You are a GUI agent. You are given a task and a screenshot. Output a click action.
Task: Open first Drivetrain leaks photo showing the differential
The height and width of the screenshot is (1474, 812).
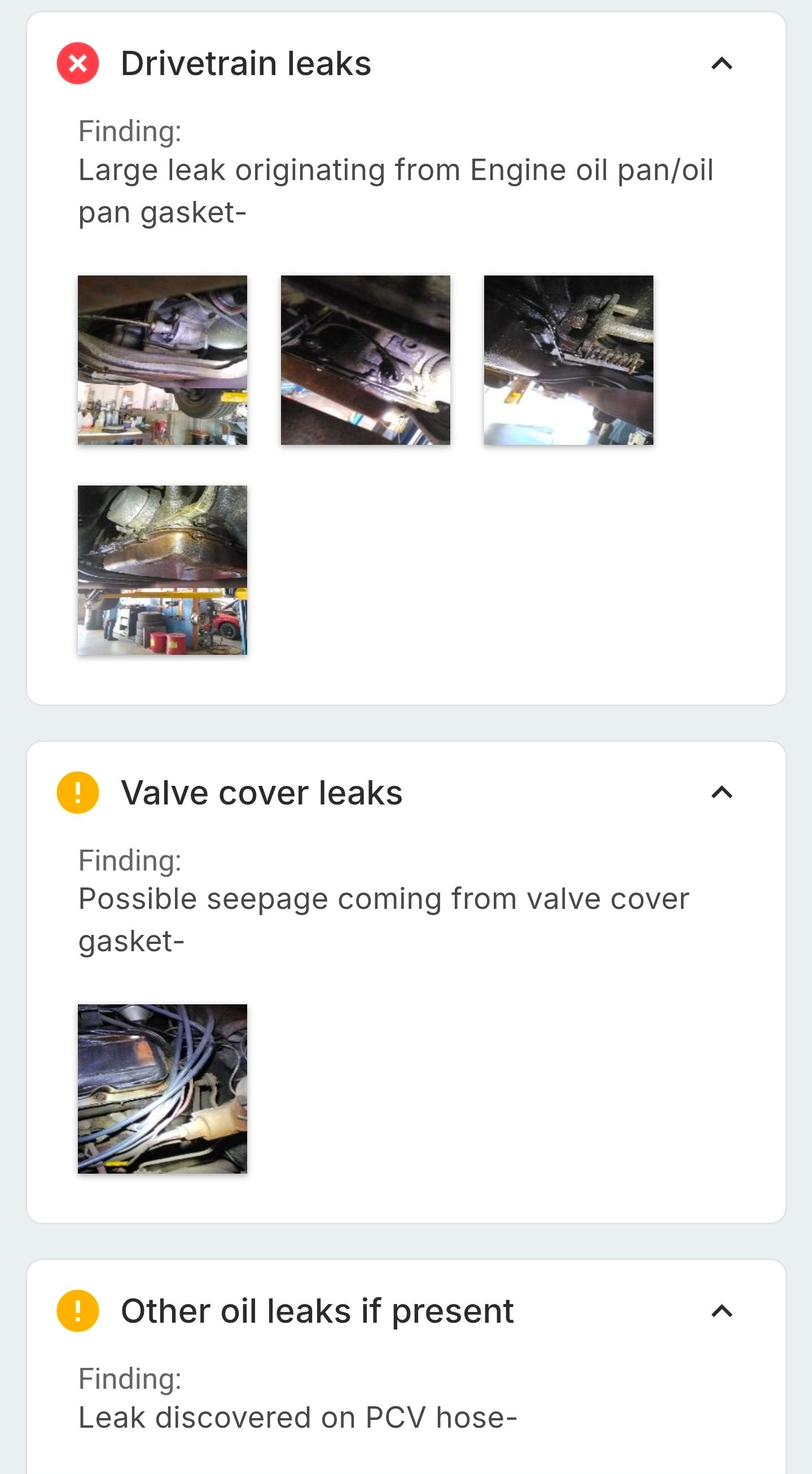point(163,360)
